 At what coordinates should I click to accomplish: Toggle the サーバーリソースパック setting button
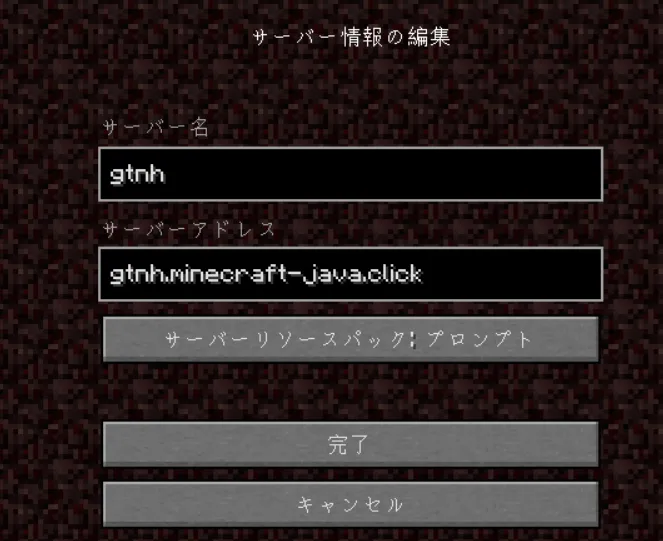coord(350,340)
